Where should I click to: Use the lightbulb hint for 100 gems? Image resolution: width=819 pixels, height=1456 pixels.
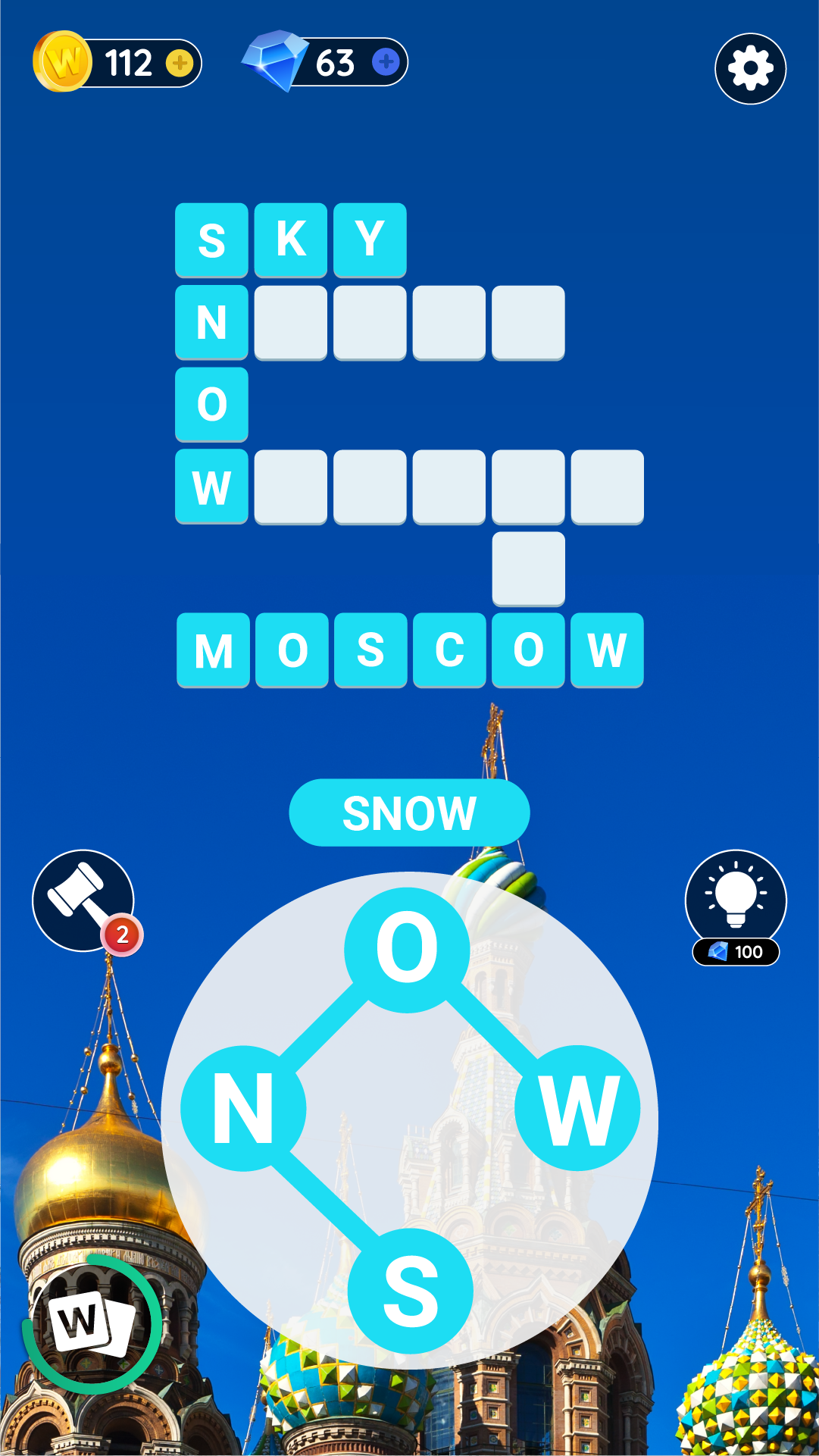pyautogui.click(x=736, y=900)
